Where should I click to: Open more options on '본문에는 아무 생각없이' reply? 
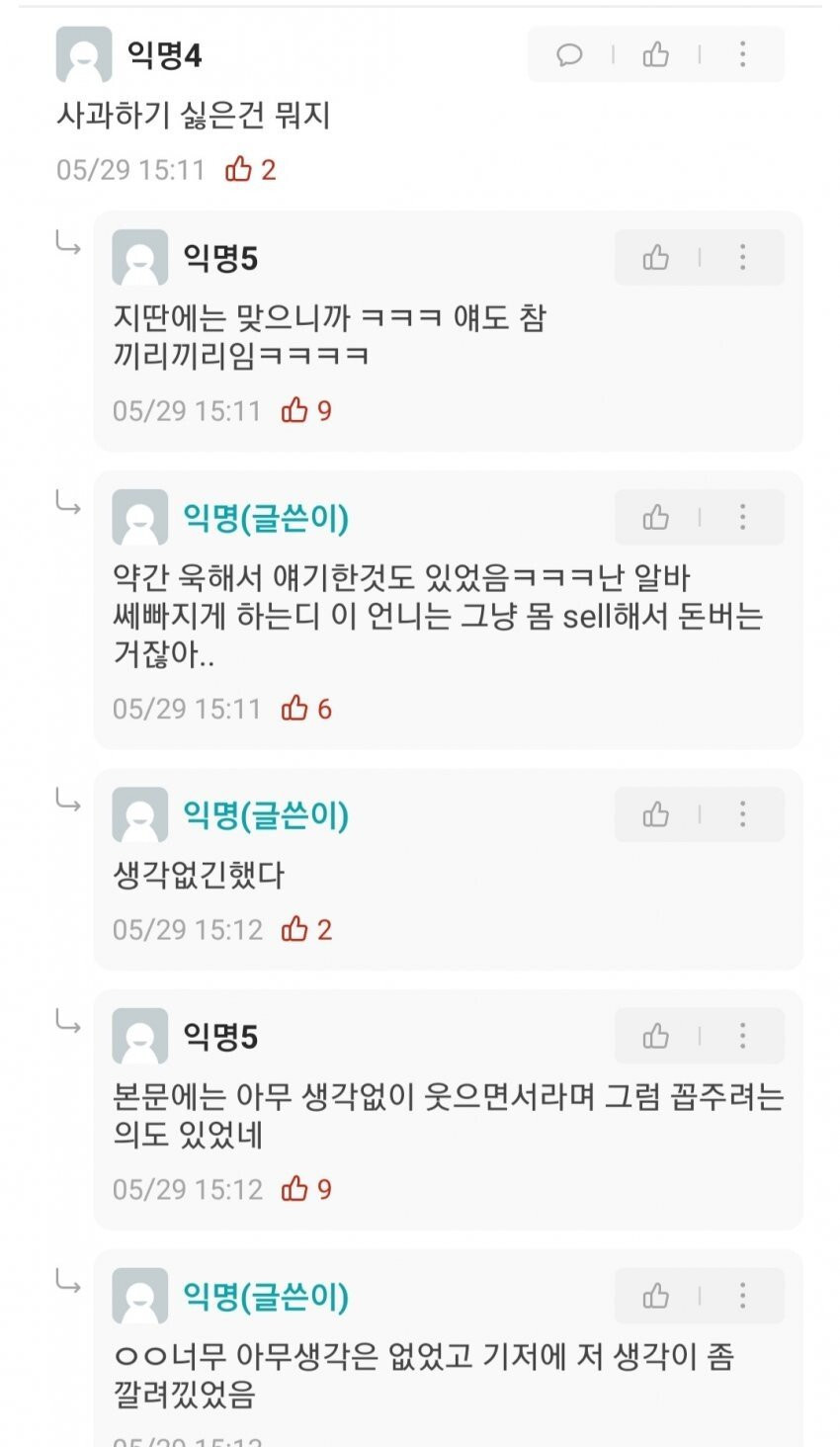coord(742,1036)
